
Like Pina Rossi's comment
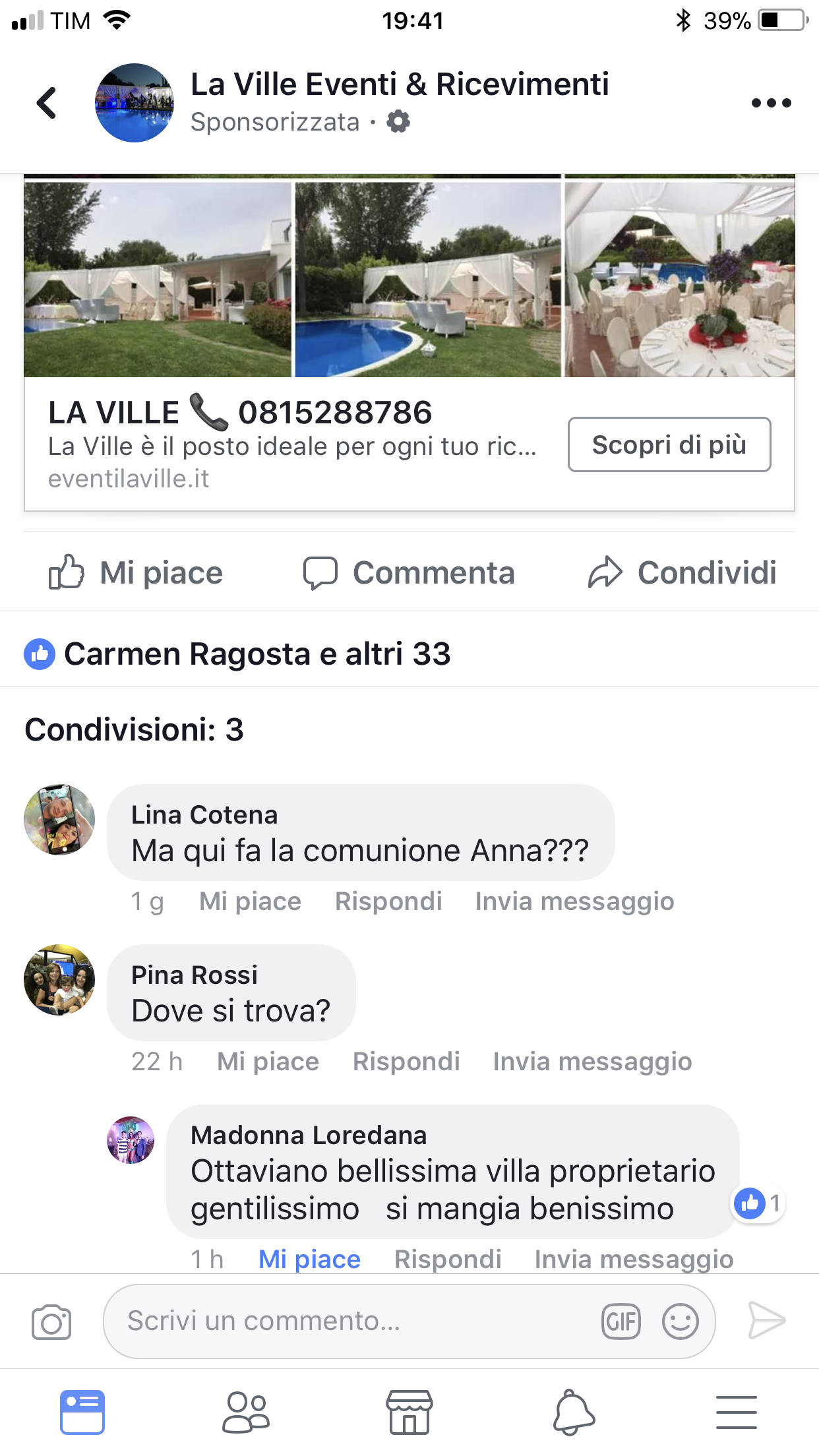point(268,1062)
